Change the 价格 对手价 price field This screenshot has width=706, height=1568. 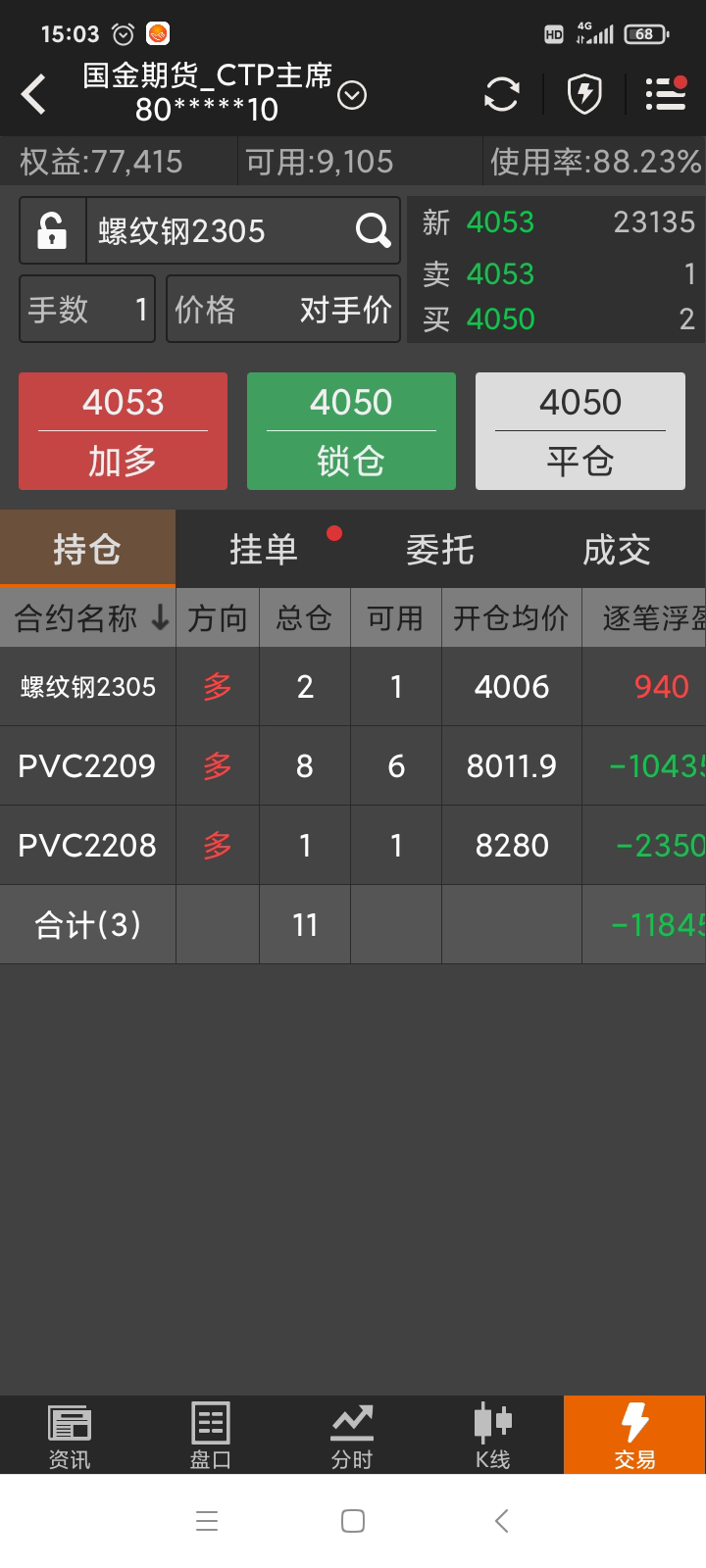283,310
